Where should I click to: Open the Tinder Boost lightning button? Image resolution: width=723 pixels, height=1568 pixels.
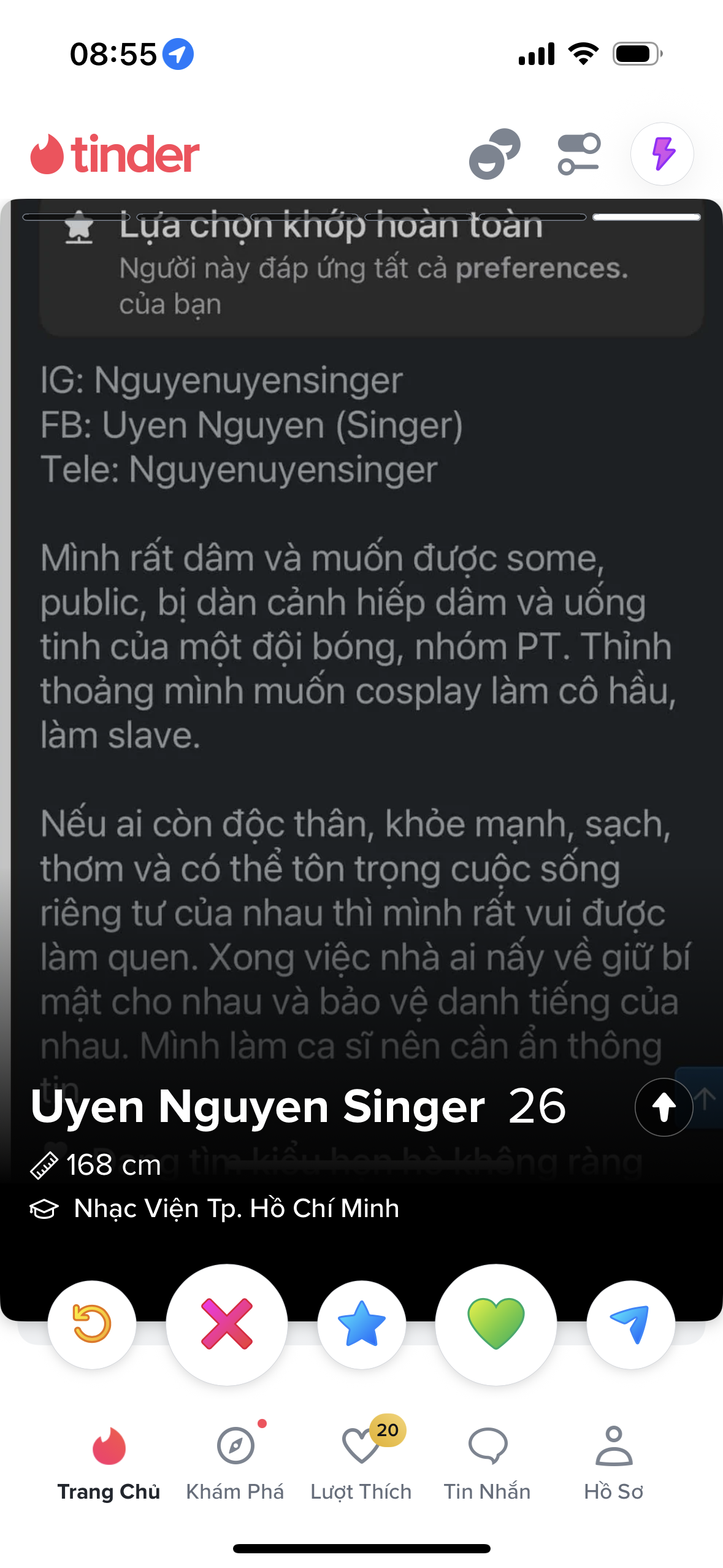(x=662, y=154)
